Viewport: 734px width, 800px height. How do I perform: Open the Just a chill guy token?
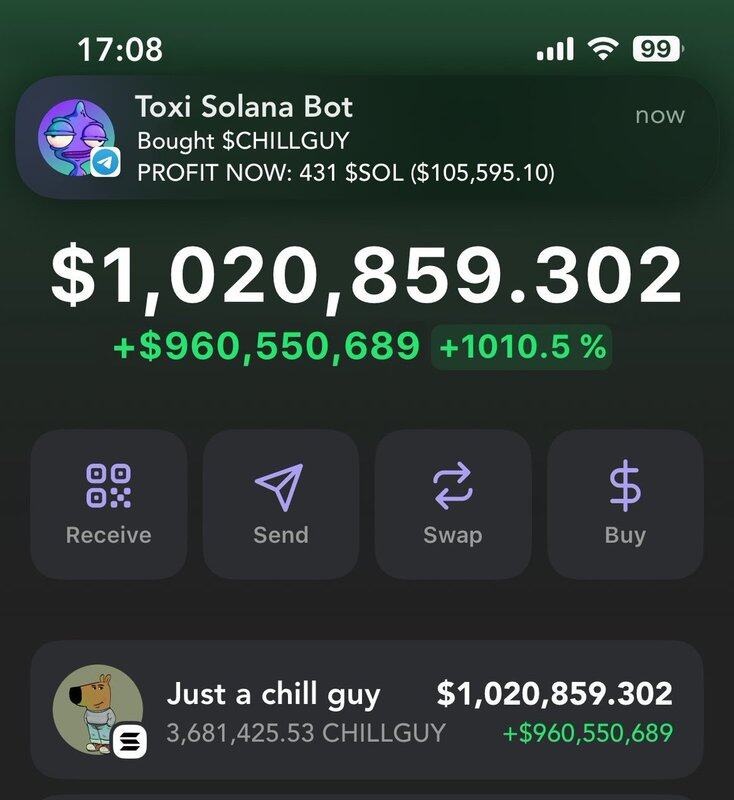tap(366, 710)
